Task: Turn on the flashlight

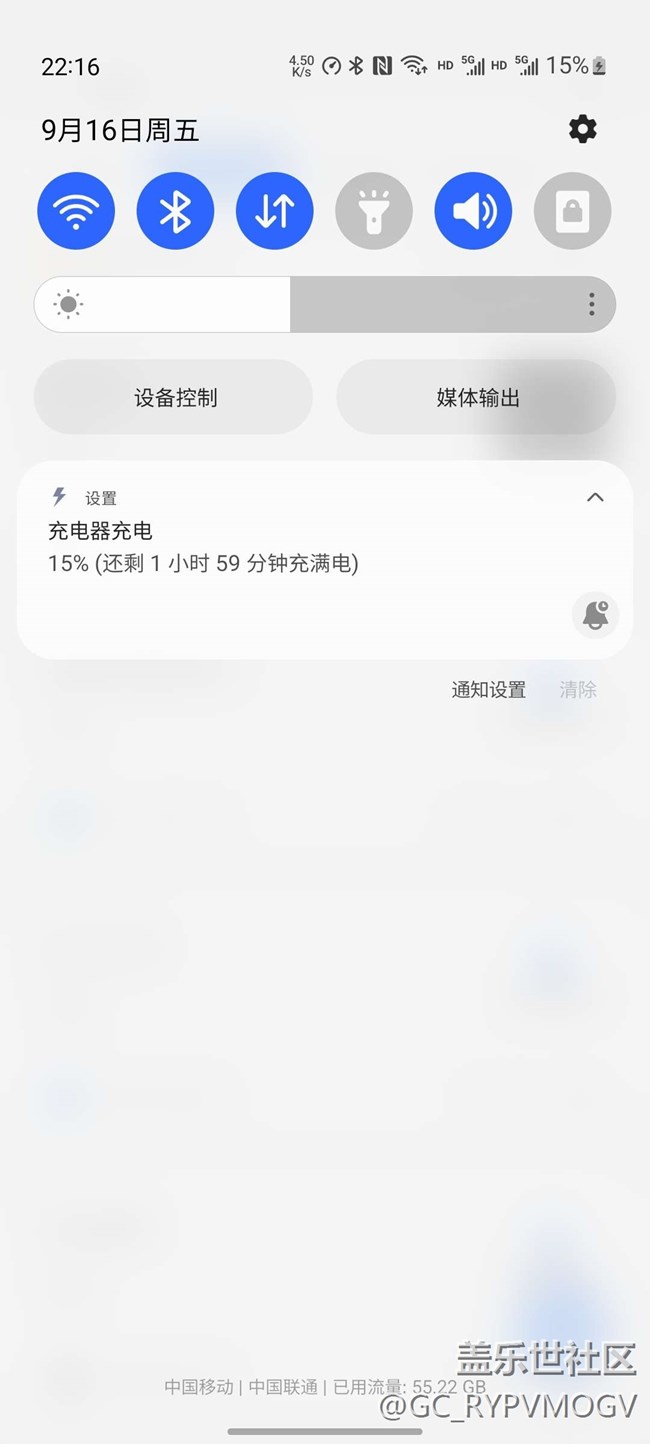Action: 374,211
